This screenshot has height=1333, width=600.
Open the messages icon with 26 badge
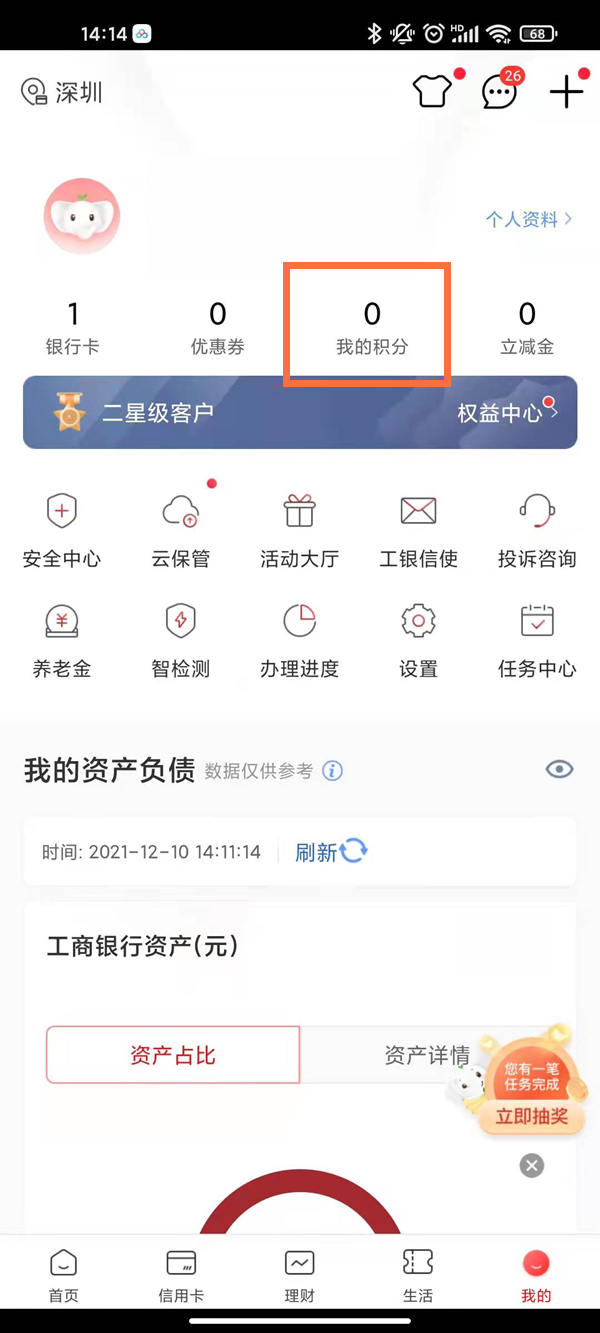(499, 93)
